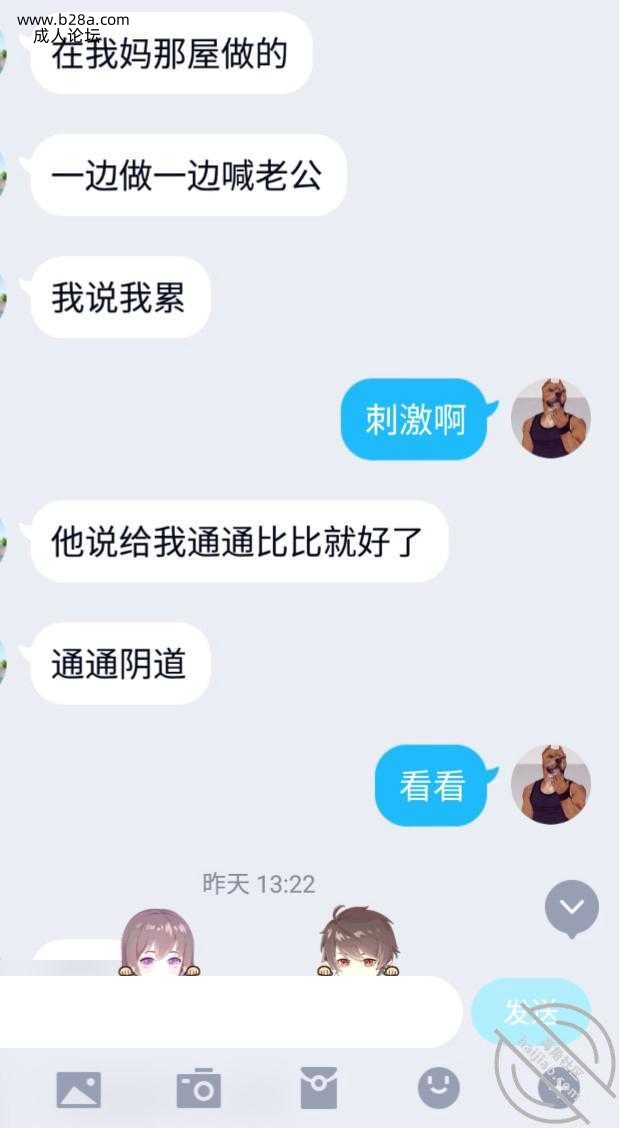Open sender avatar beside 刺激啊 message

tap(551, 419)
